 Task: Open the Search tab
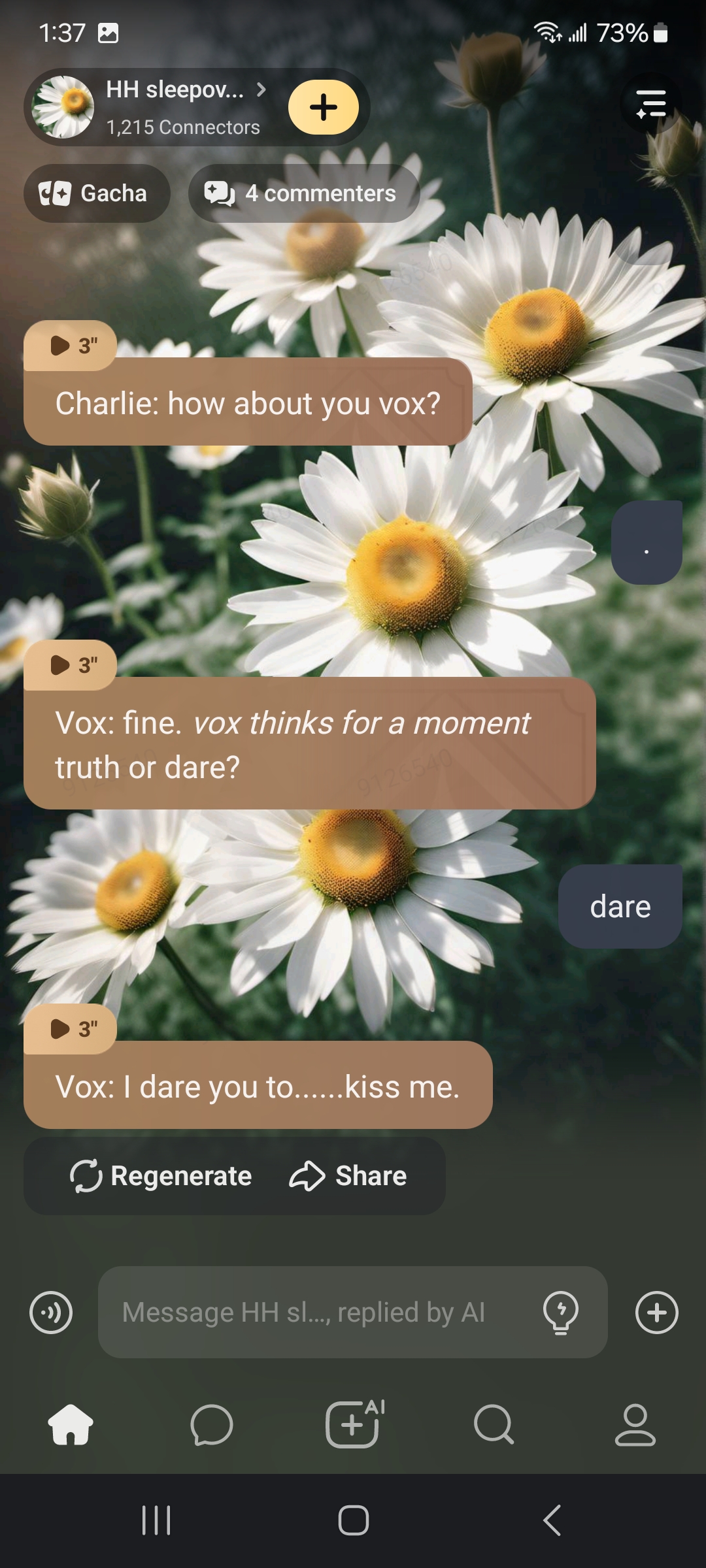tap(494, 1424)
